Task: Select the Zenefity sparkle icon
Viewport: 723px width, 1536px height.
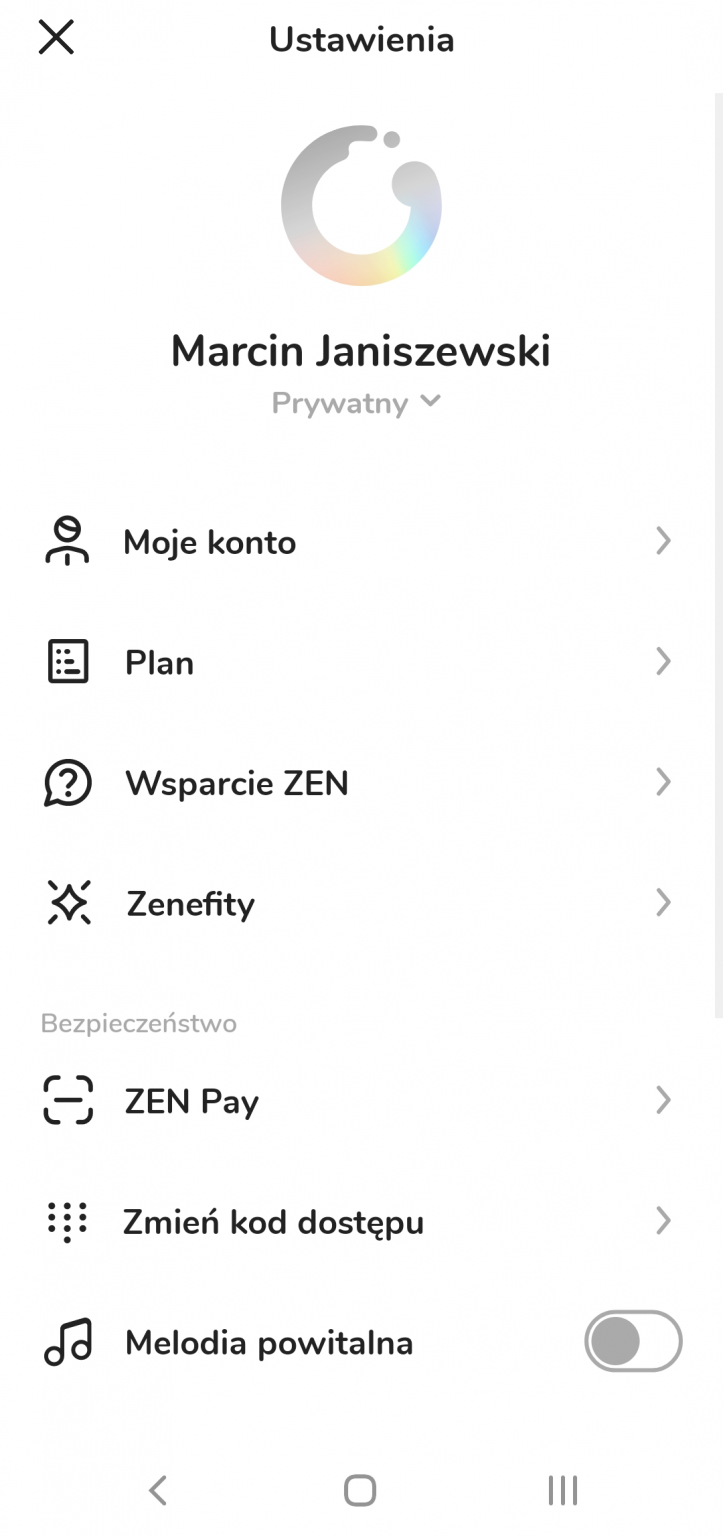Action: click(x=66, y=903)
